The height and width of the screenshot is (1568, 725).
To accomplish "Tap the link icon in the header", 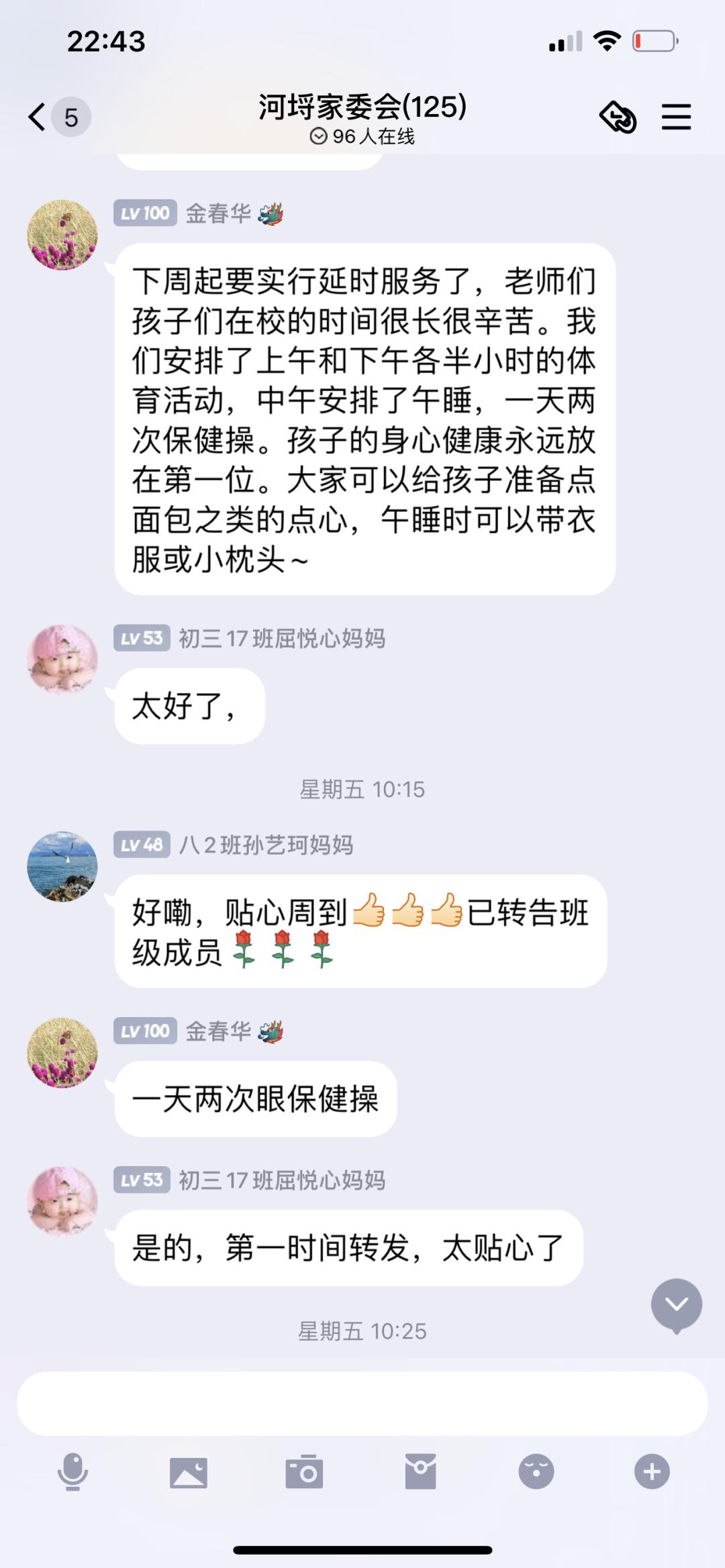I will click(618, 117).
